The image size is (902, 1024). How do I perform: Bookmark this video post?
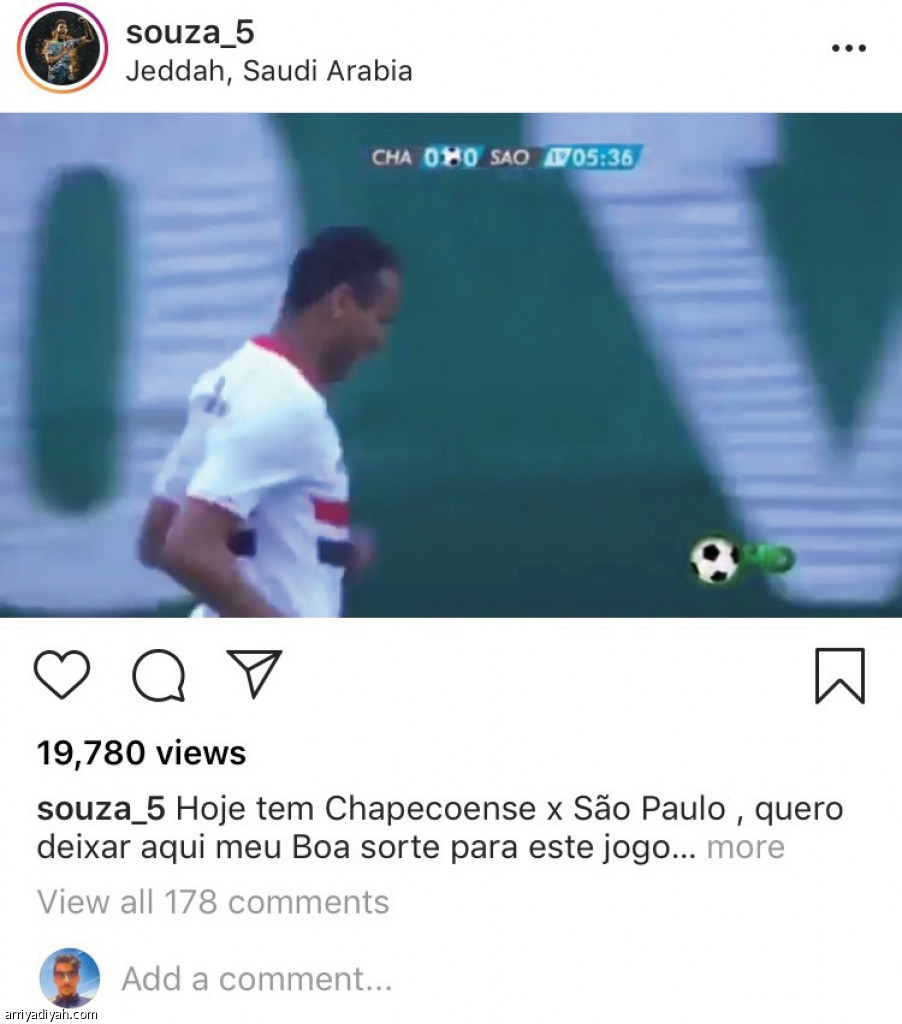coord(839,676)
